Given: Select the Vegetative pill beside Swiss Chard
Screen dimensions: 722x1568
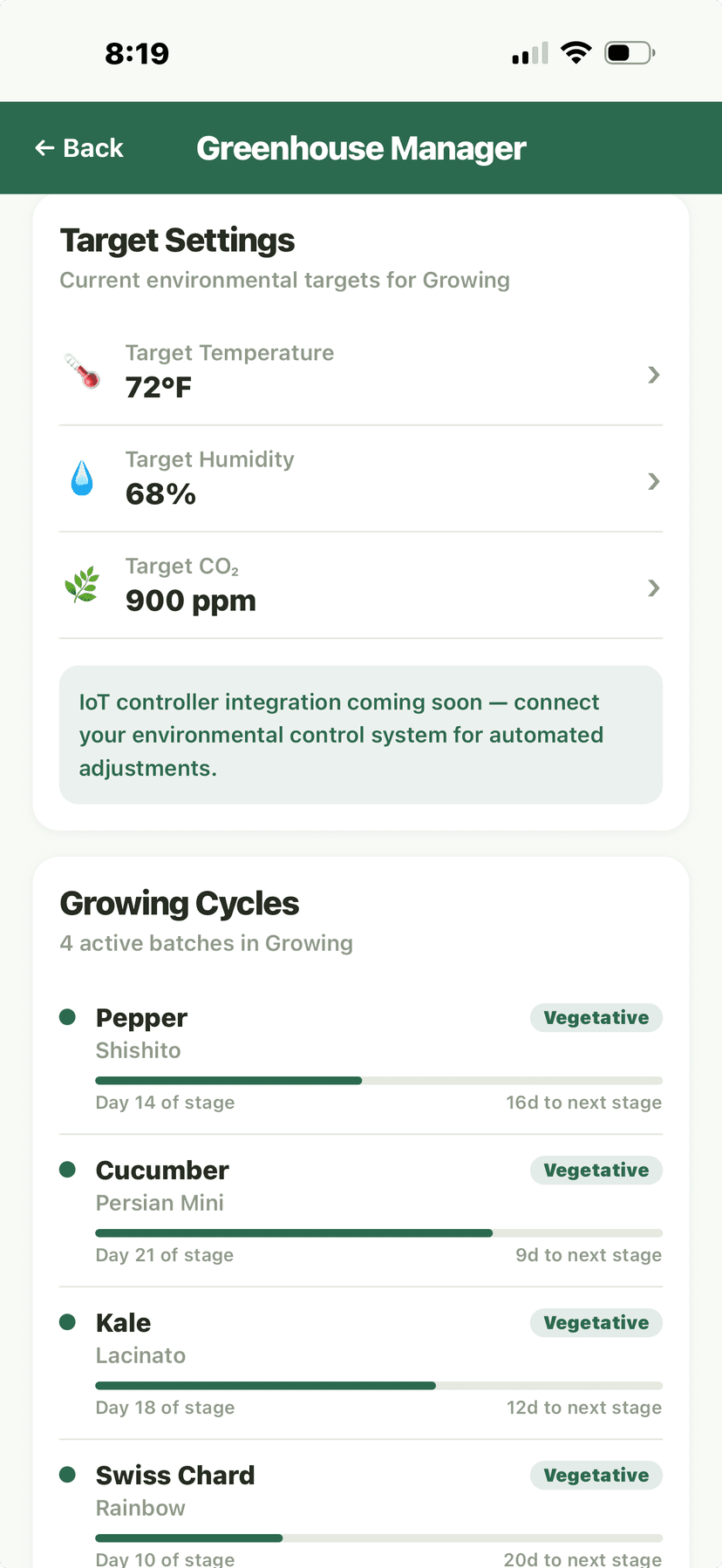Looking at the screenshot, I should (x=596, y=1475).
